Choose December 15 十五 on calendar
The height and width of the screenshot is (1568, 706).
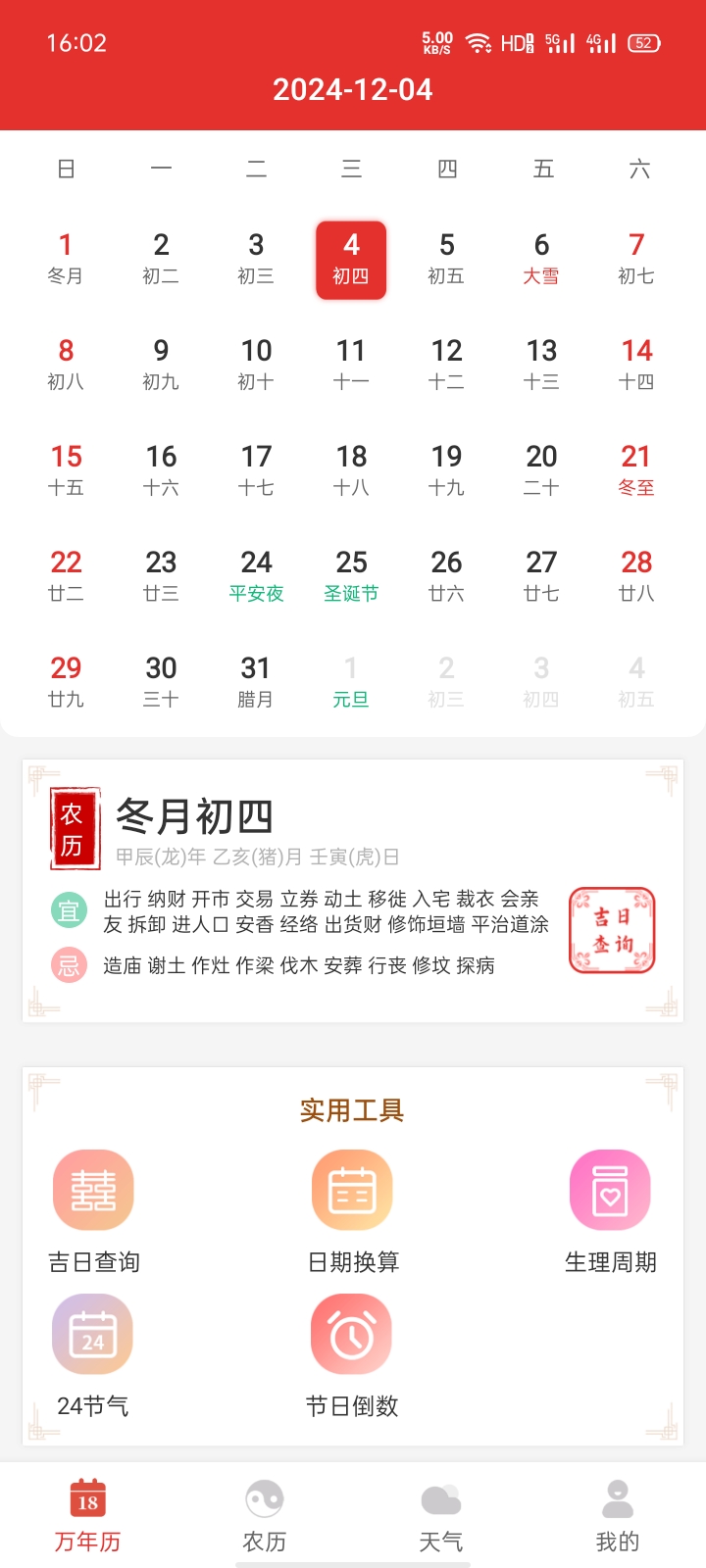[x=66, y=469]
